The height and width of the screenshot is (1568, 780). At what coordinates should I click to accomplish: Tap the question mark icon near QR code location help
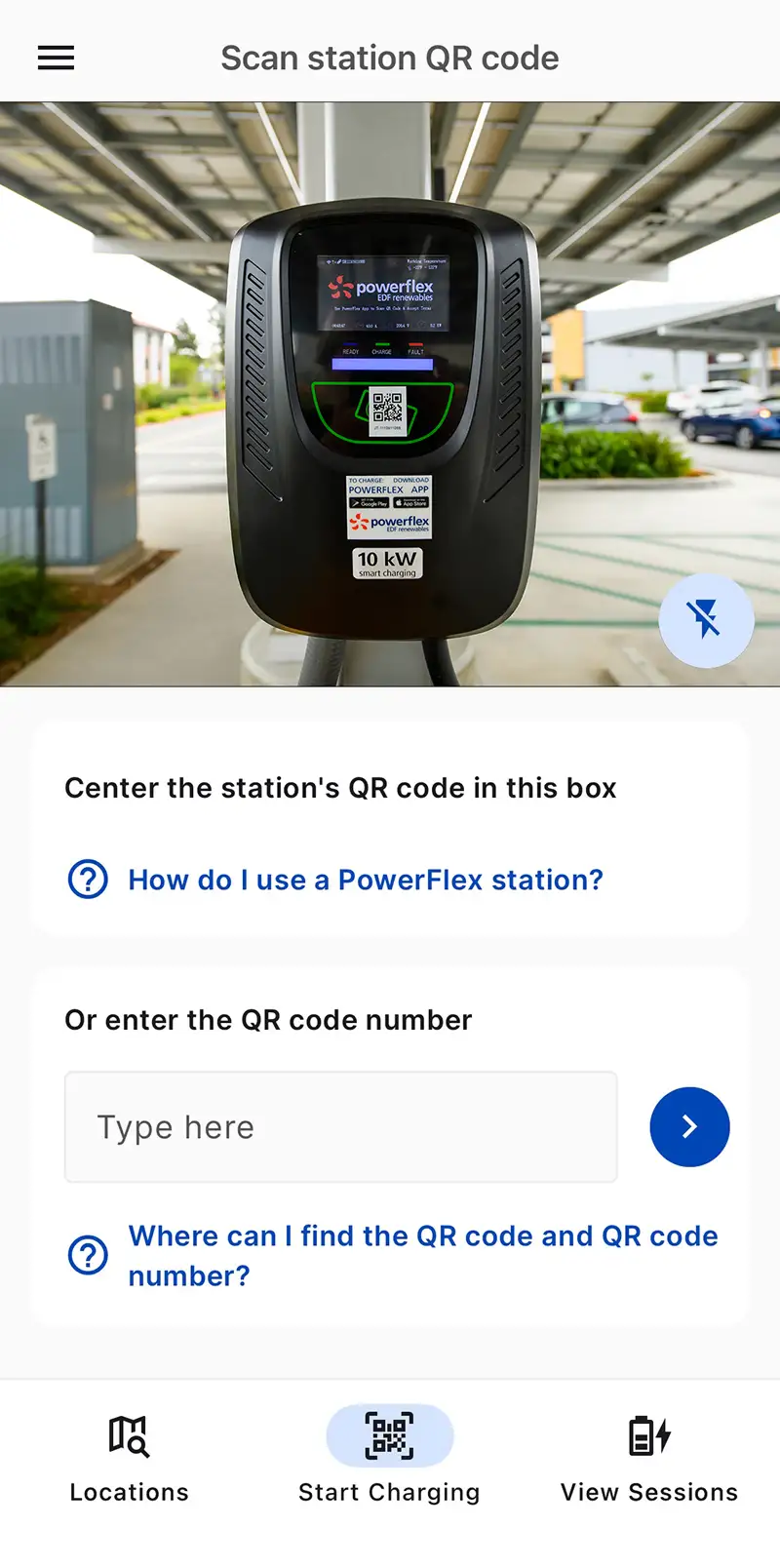pos(88,1256)
